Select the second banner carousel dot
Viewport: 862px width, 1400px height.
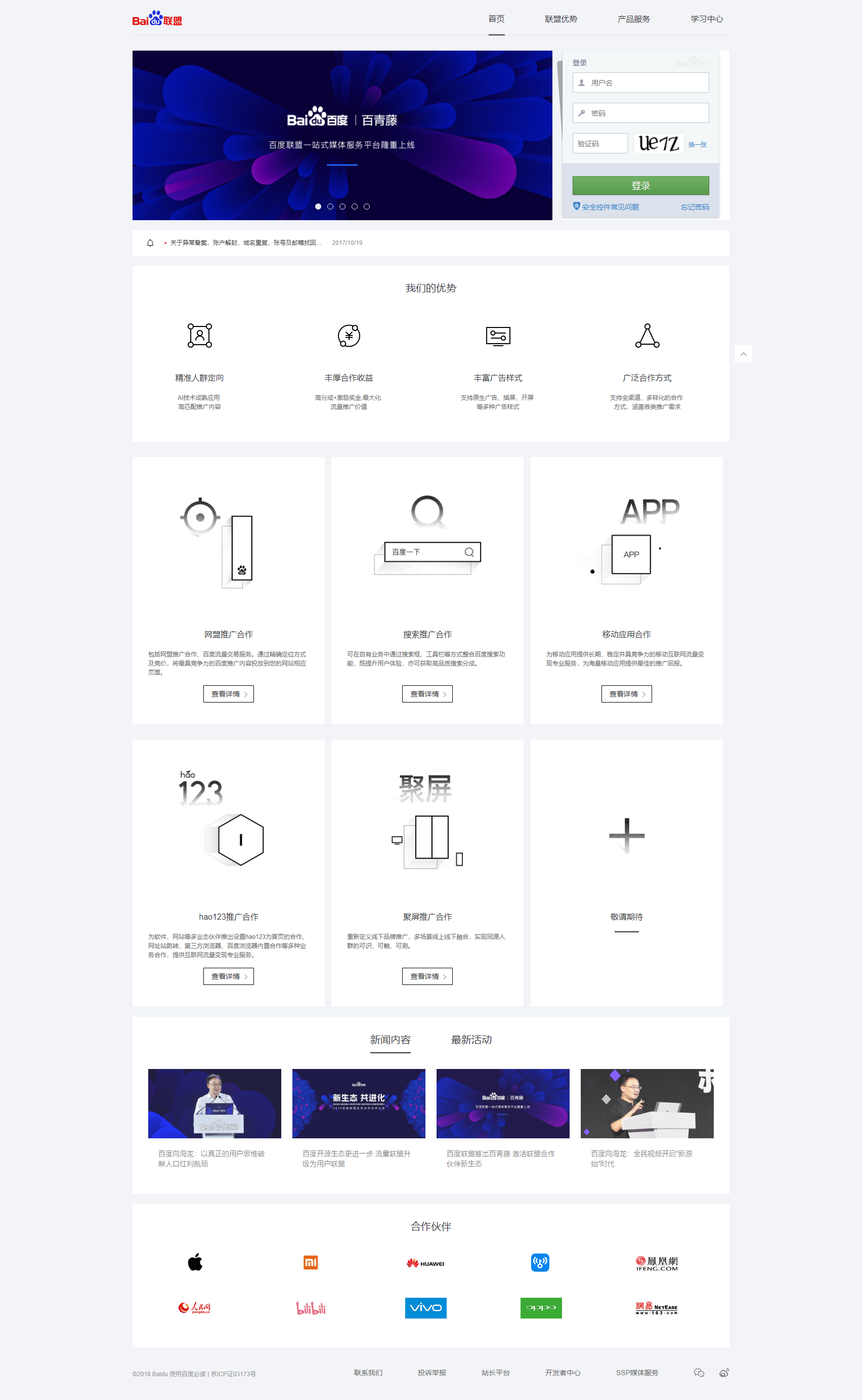(x=330, y=207)
